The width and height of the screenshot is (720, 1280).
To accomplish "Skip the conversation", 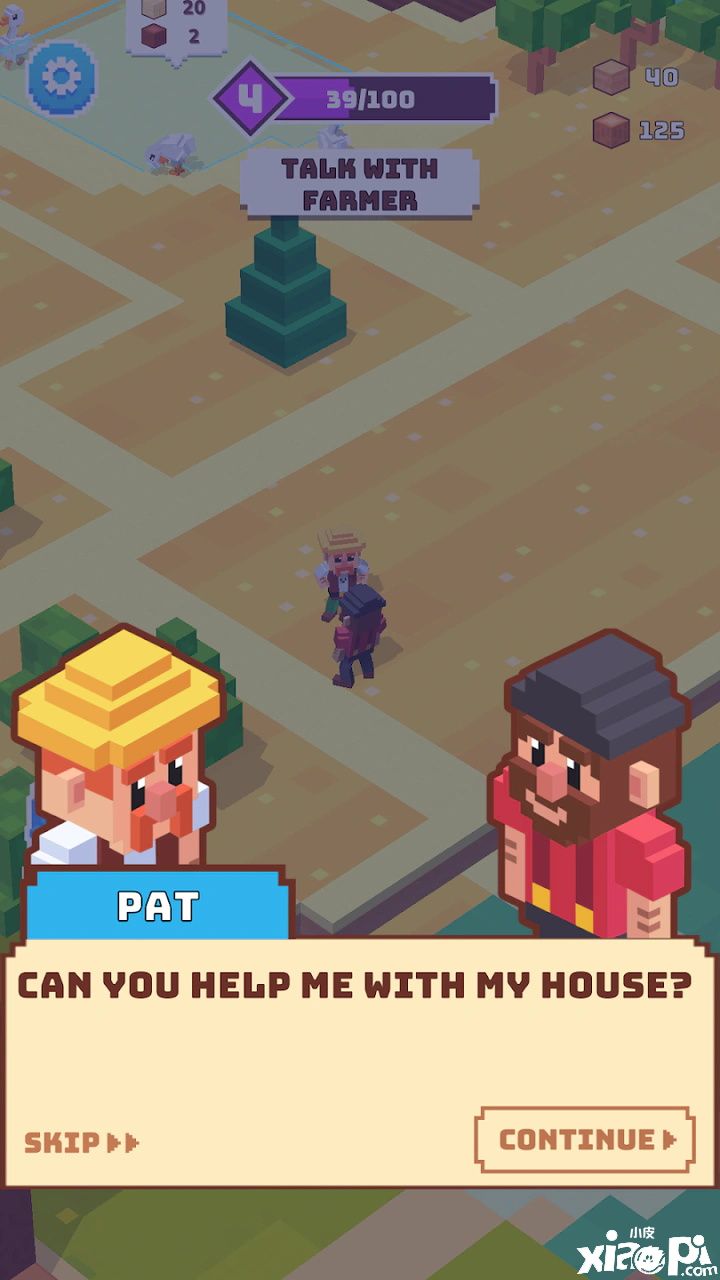I will coord(81,1142).
